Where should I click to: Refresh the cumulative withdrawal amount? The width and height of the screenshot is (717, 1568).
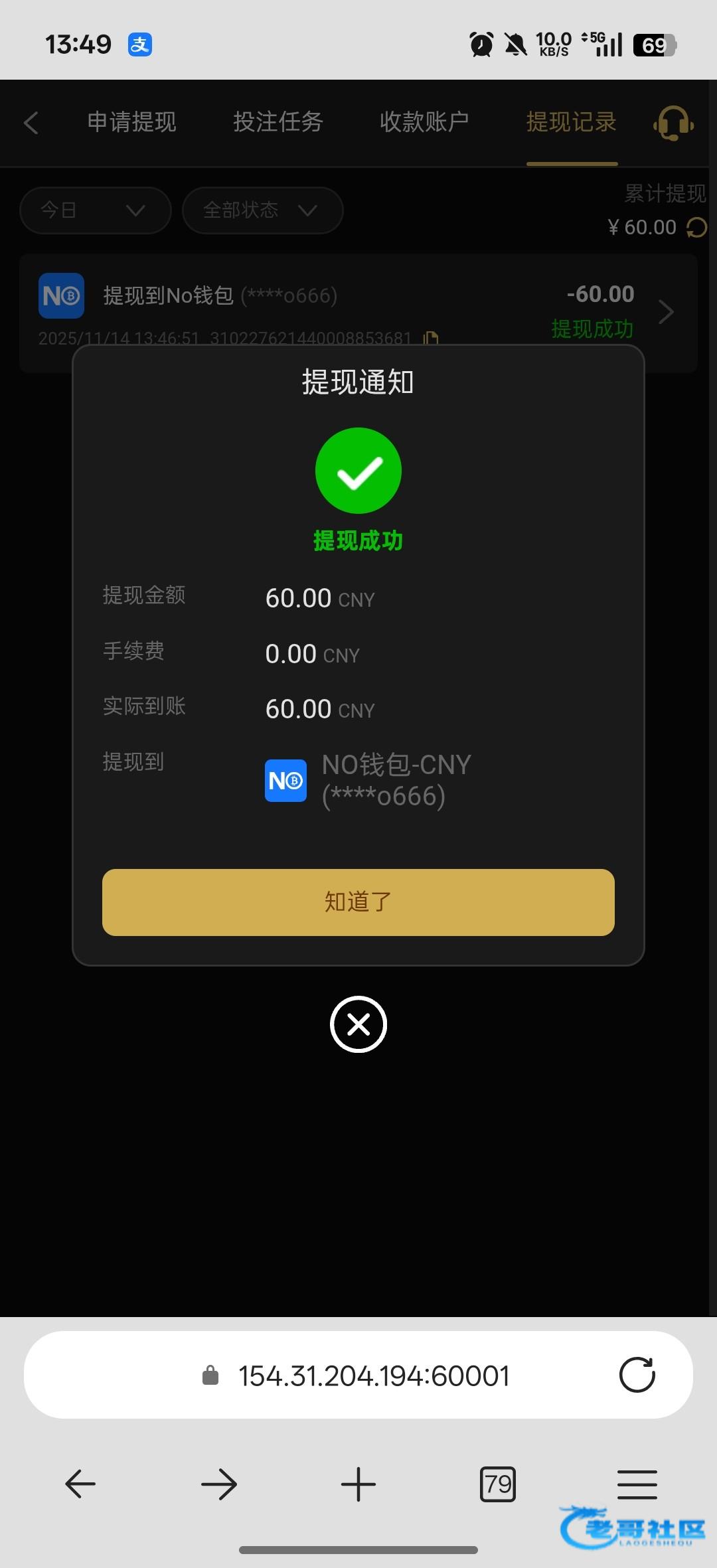tap(697, 228)
